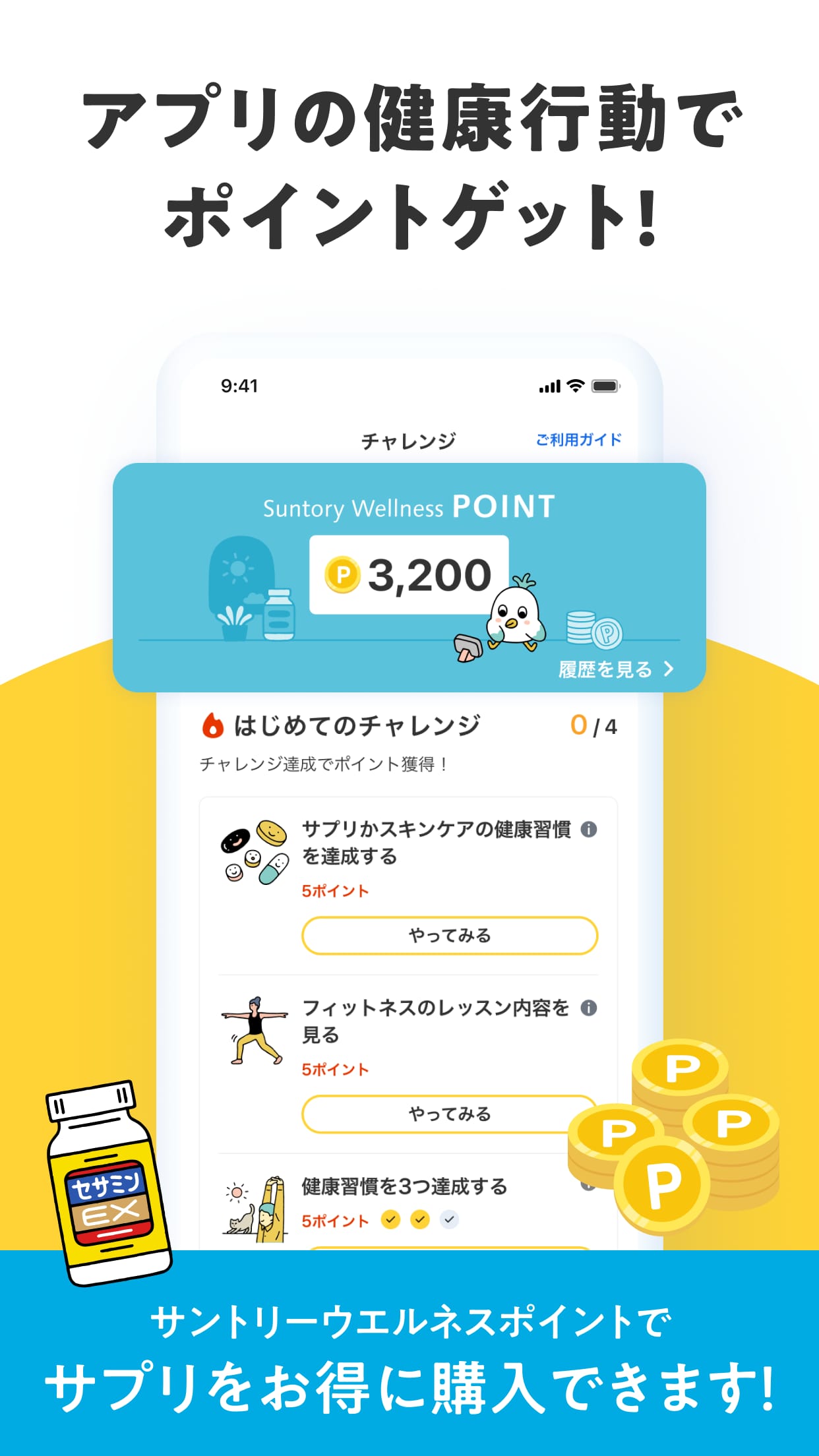
Task: Tap the flame icon next to はじめてのチャレンジ
Action: (214, 727)
